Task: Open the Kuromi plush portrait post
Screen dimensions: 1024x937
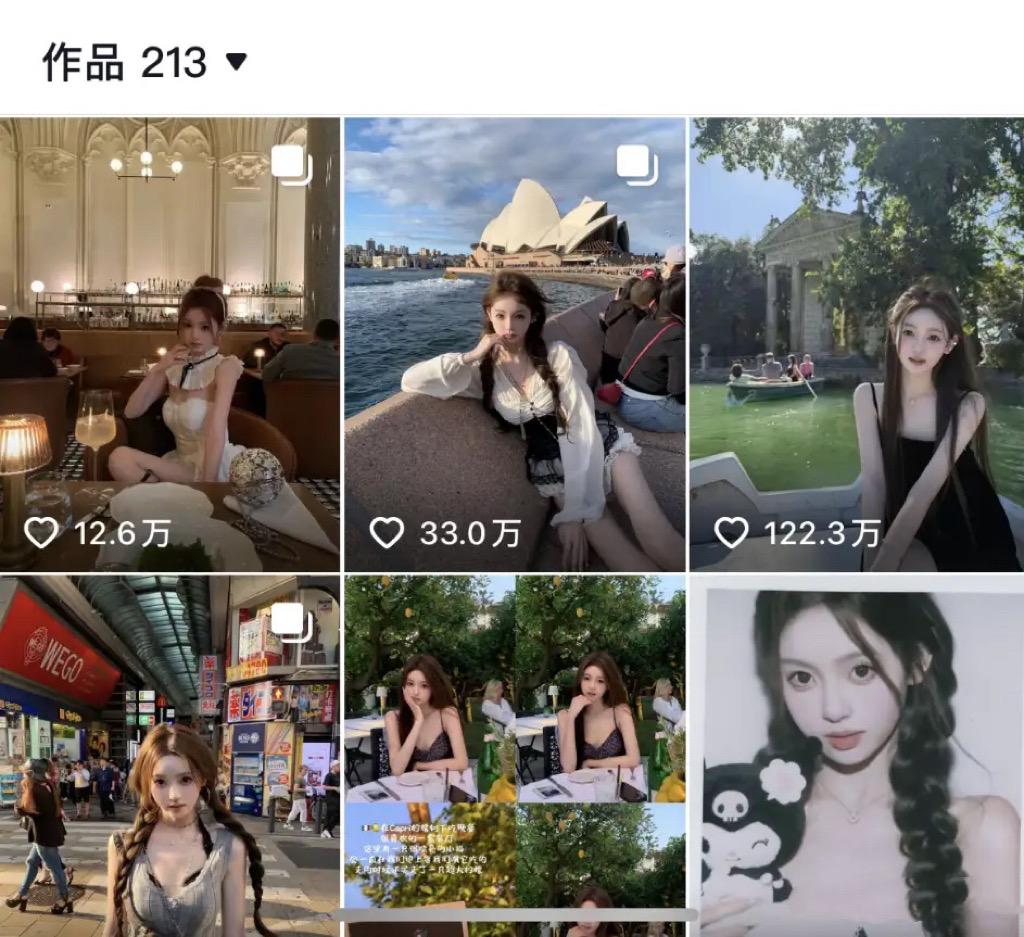Action: coord(856,755)
